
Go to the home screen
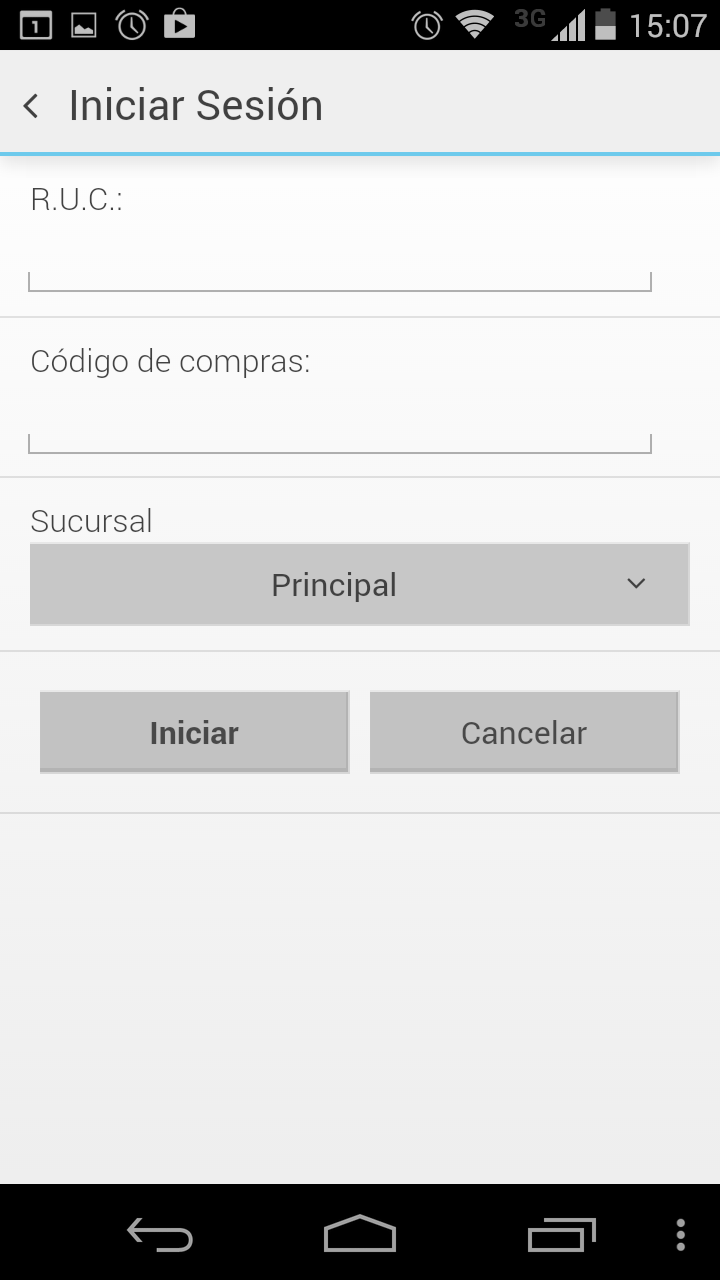[x=360, y=1234]
